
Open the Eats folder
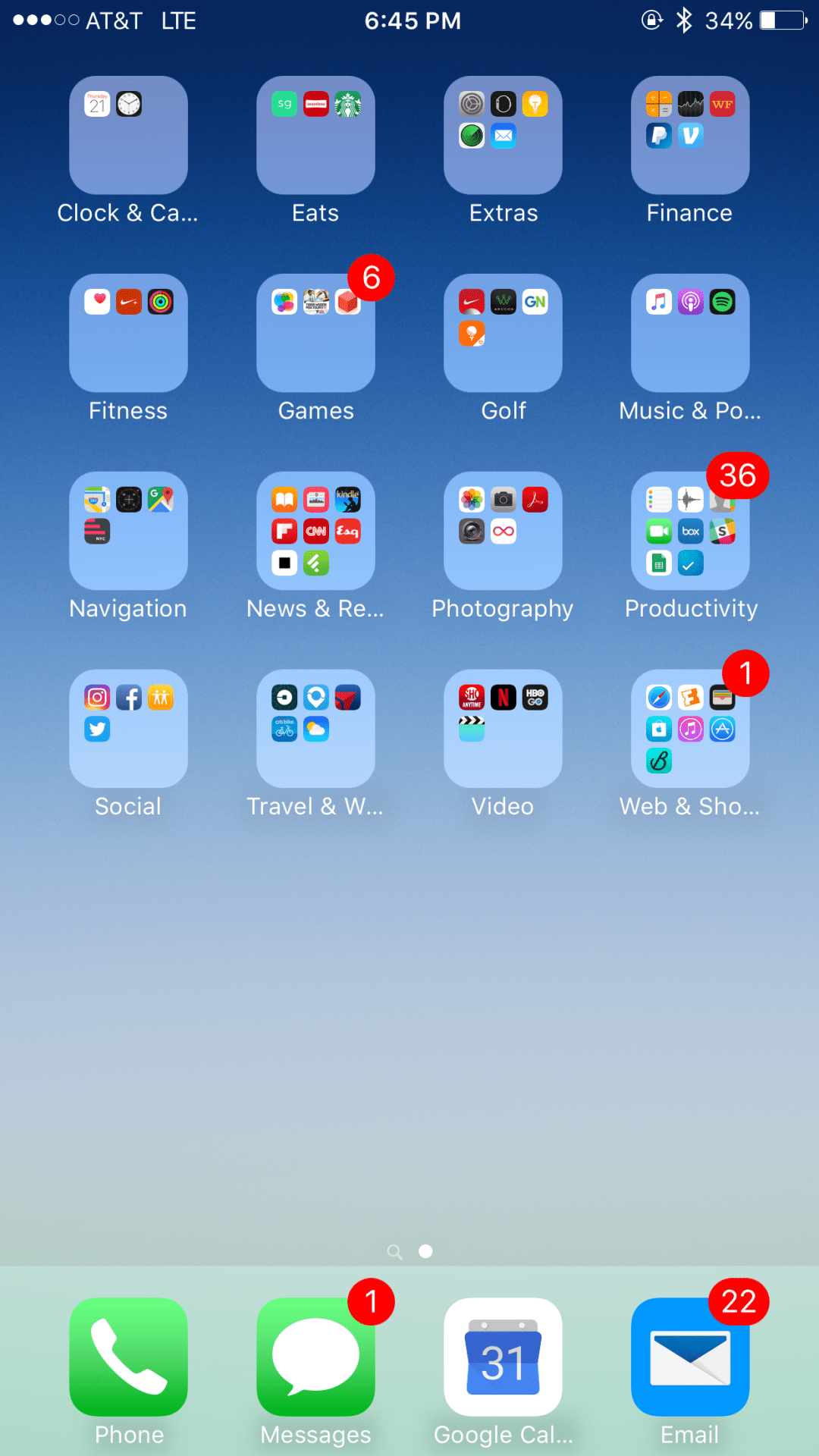(x=315, y=135)
